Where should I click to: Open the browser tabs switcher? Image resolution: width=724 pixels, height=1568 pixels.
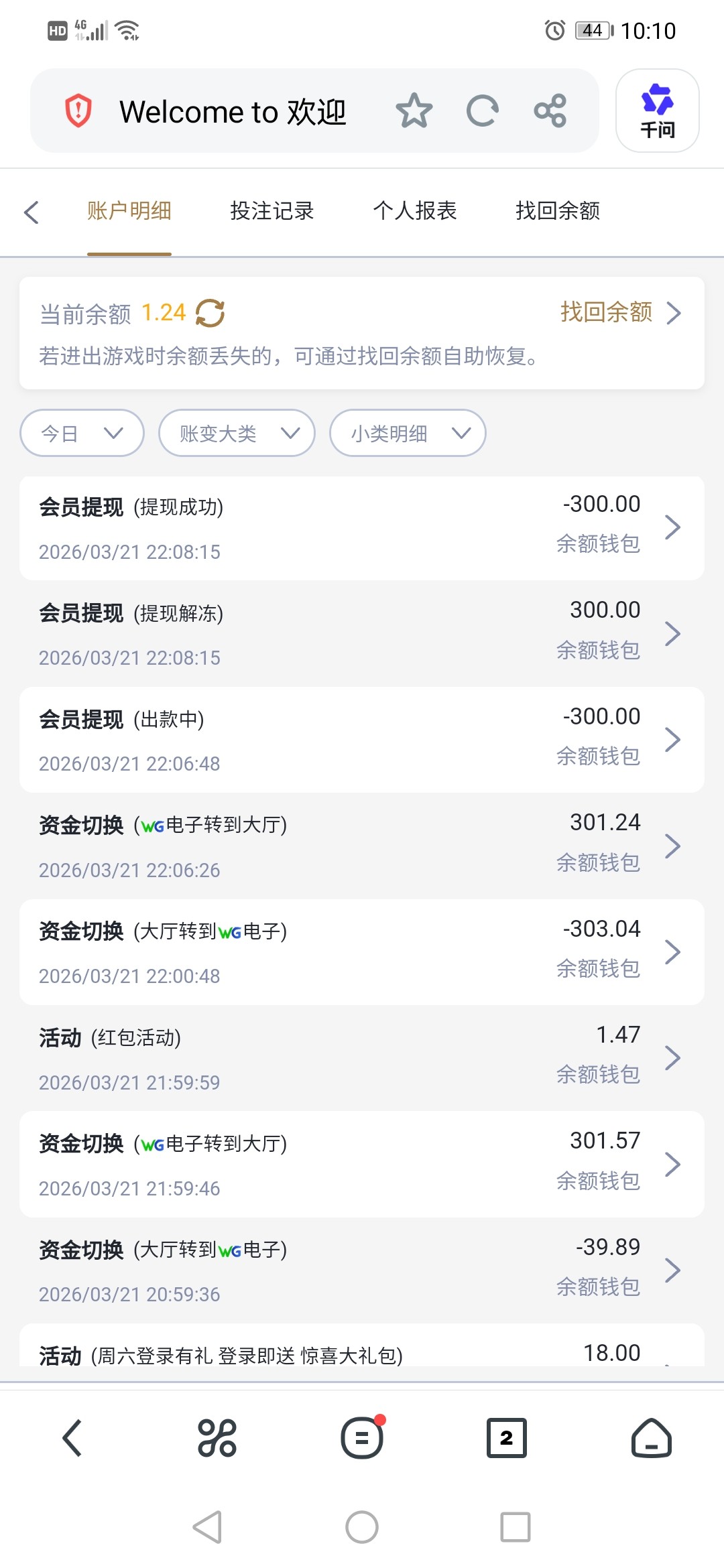click(506, 1438)
